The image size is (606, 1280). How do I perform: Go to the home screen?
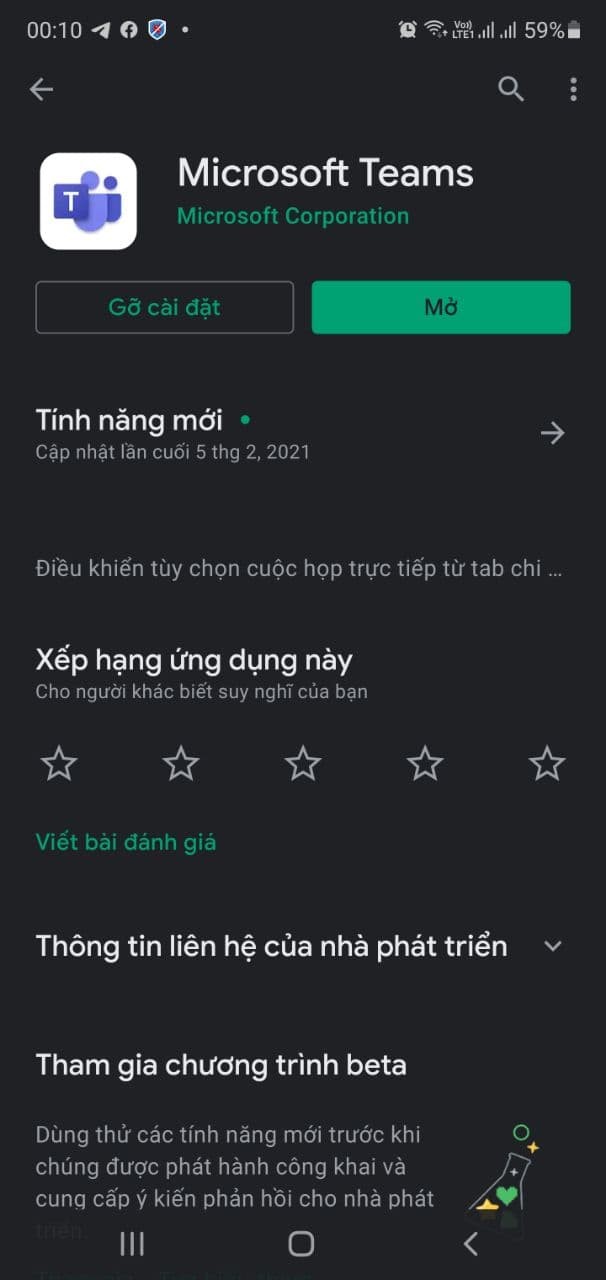[301, 1243]
